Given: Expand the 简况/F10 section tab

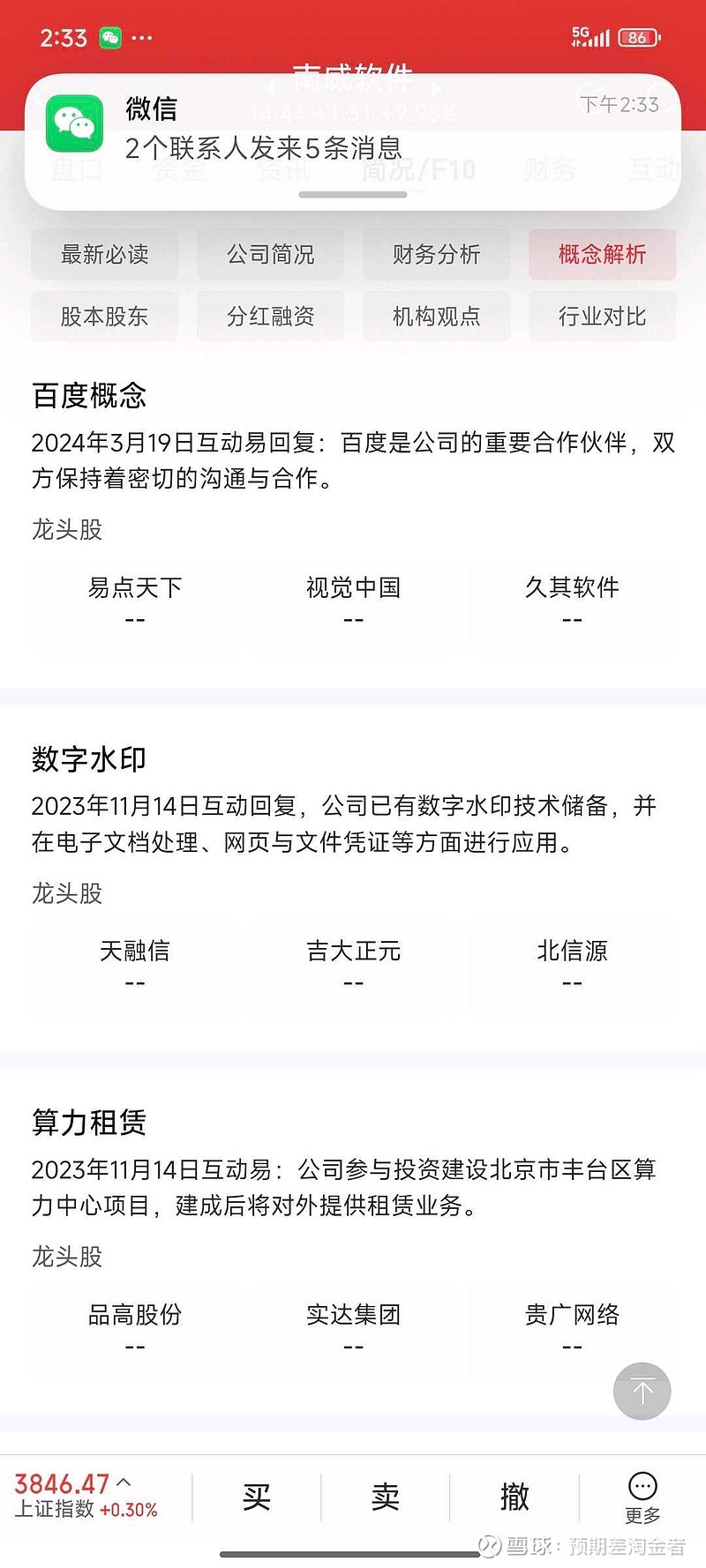Looking at the screenshot, I should pos(415,169).
